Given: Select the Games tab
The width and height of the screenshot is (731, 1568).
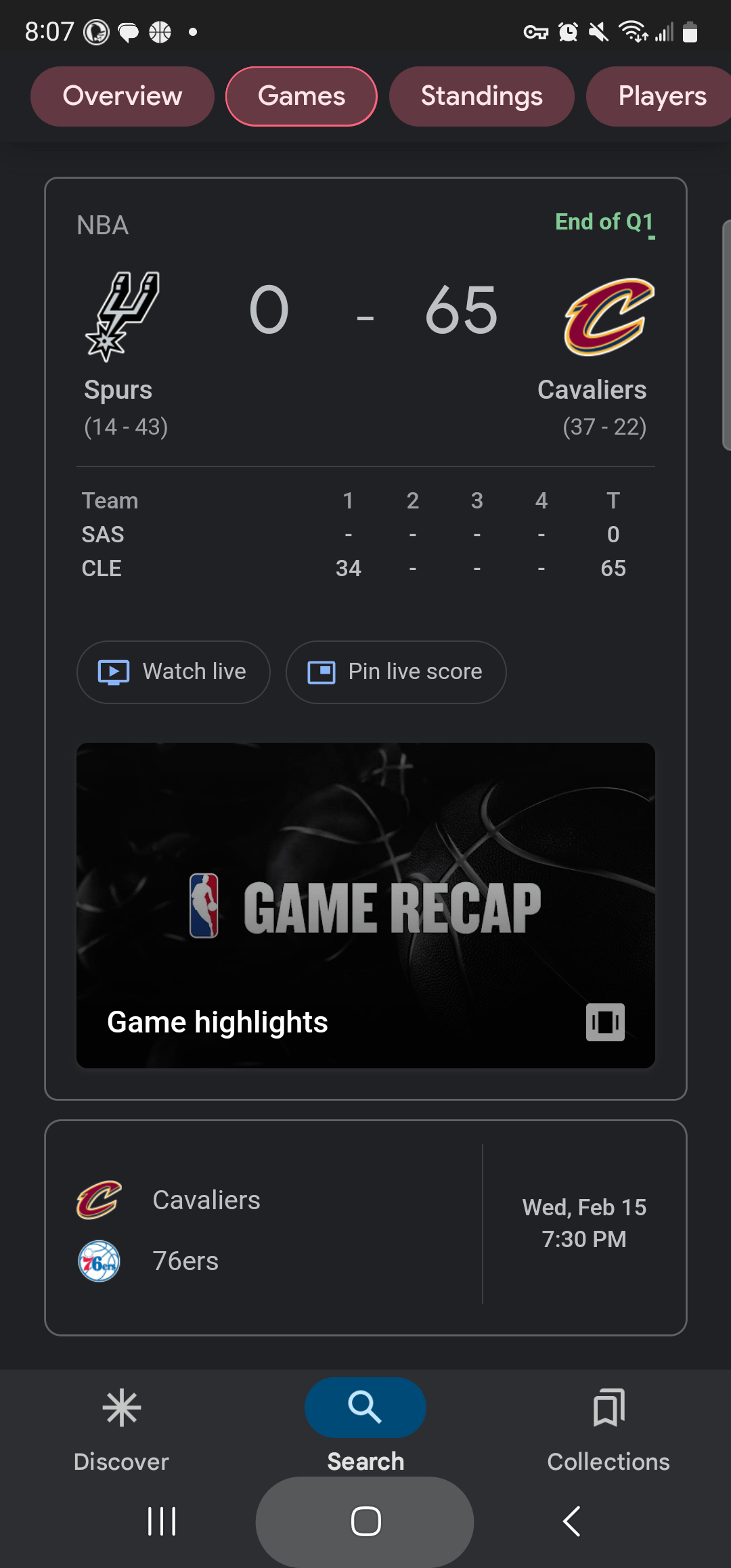Looking at the screenshot, I should (301, 96).
